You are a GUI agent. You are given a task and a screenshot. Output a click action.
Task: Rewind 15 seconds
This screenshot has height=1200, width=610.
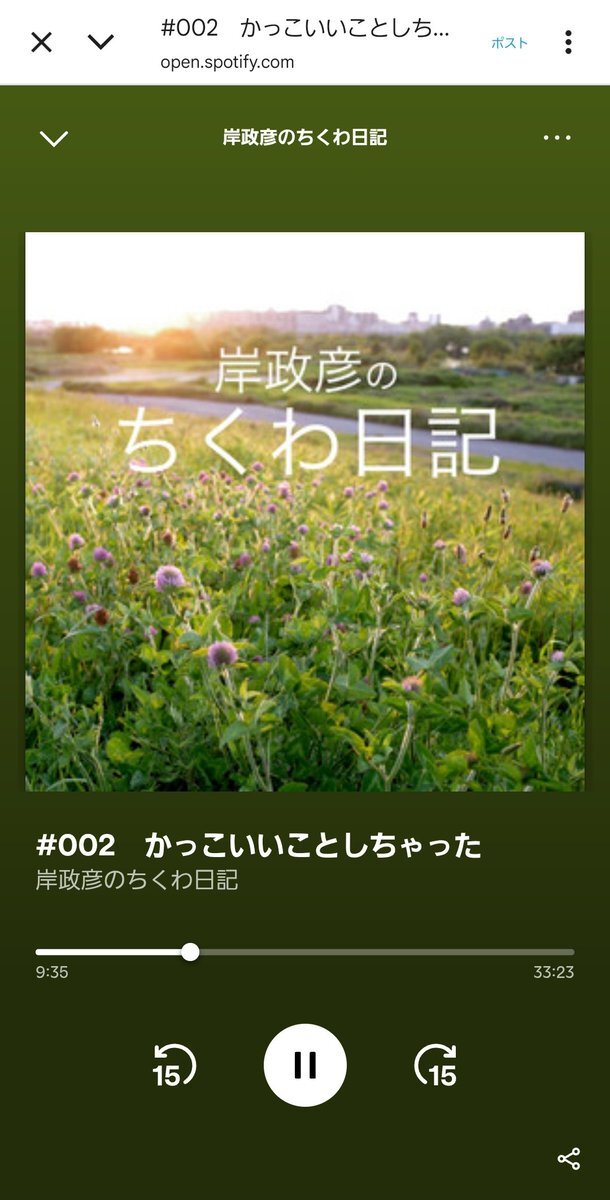[172, 1066]
